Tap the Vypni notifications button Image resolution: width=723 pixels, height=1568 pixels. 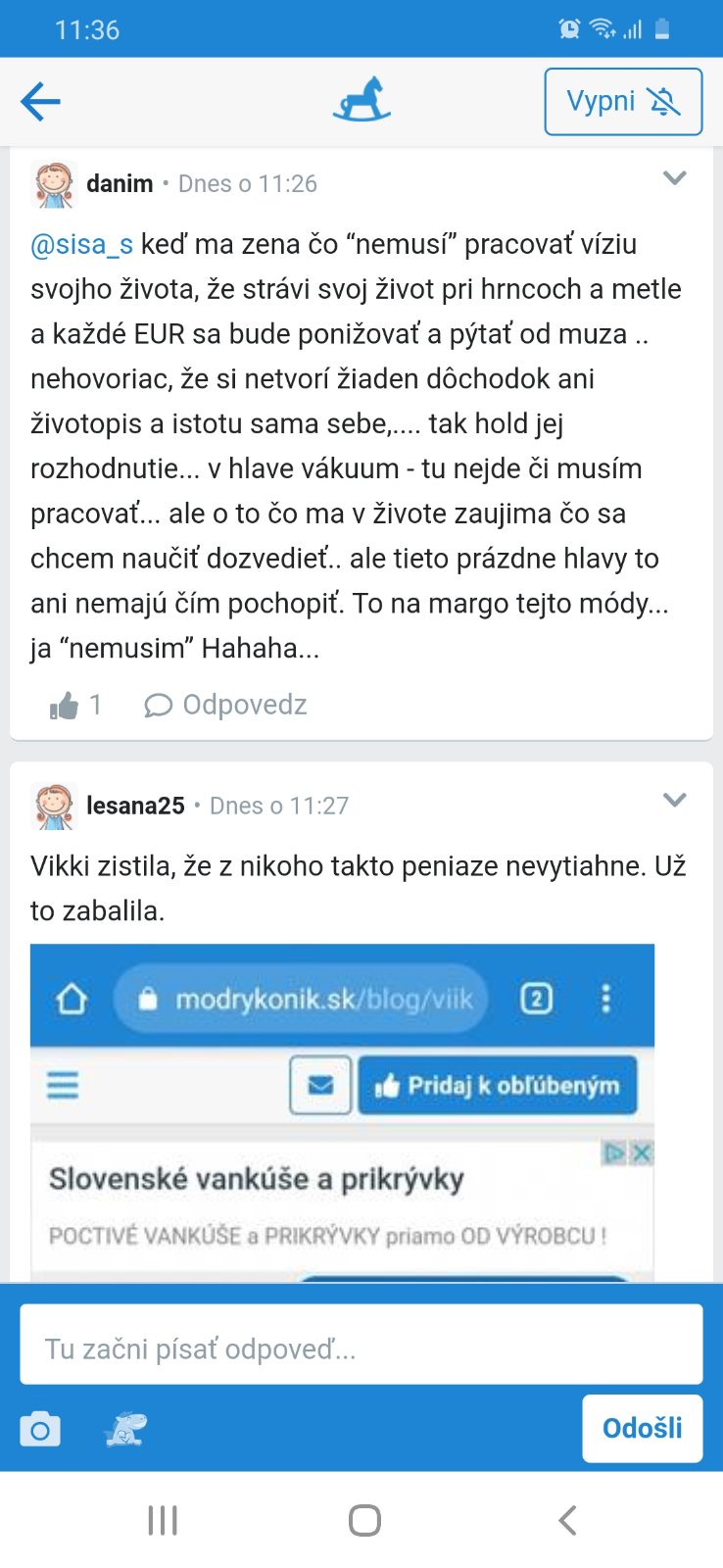623,101
